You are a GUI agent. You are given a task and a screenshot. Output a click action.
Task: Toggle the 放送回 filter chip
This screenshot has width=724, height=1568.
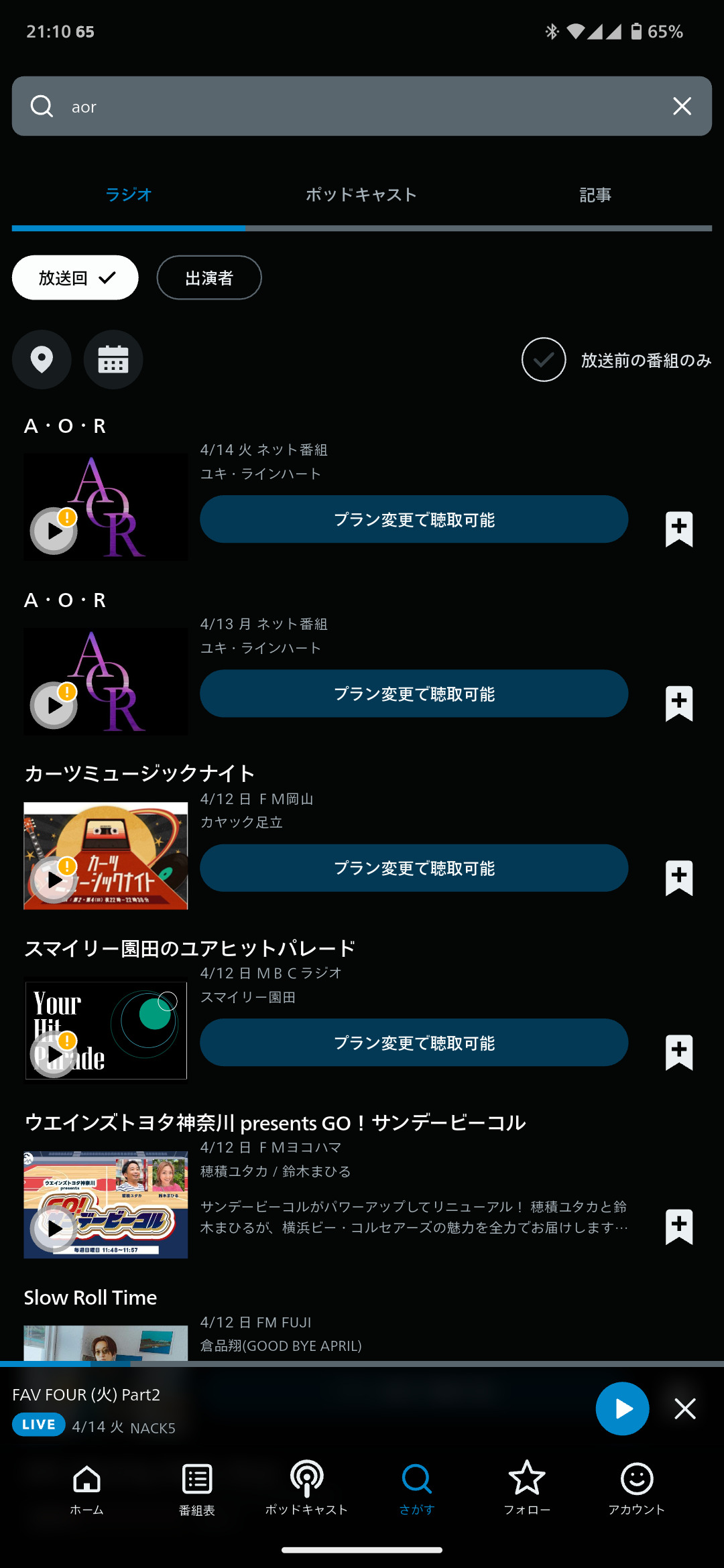click(x=75, y=277)
